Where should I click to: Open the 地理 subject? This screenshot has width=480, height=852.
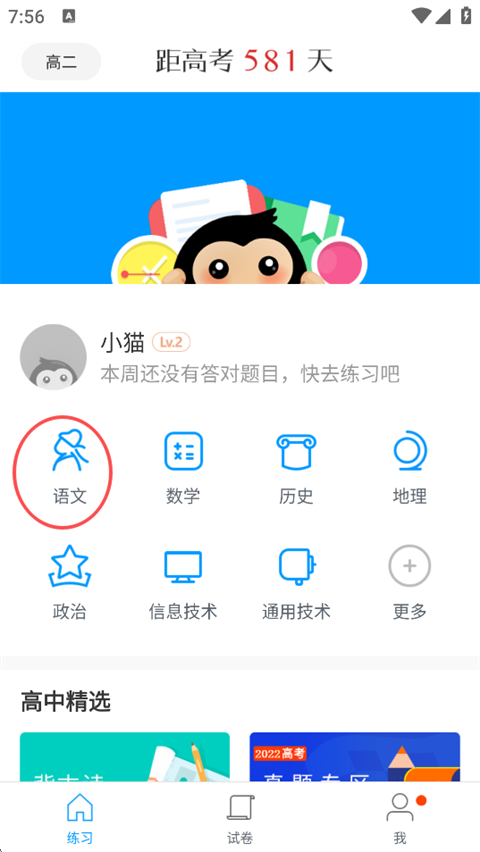coord(410,468)
